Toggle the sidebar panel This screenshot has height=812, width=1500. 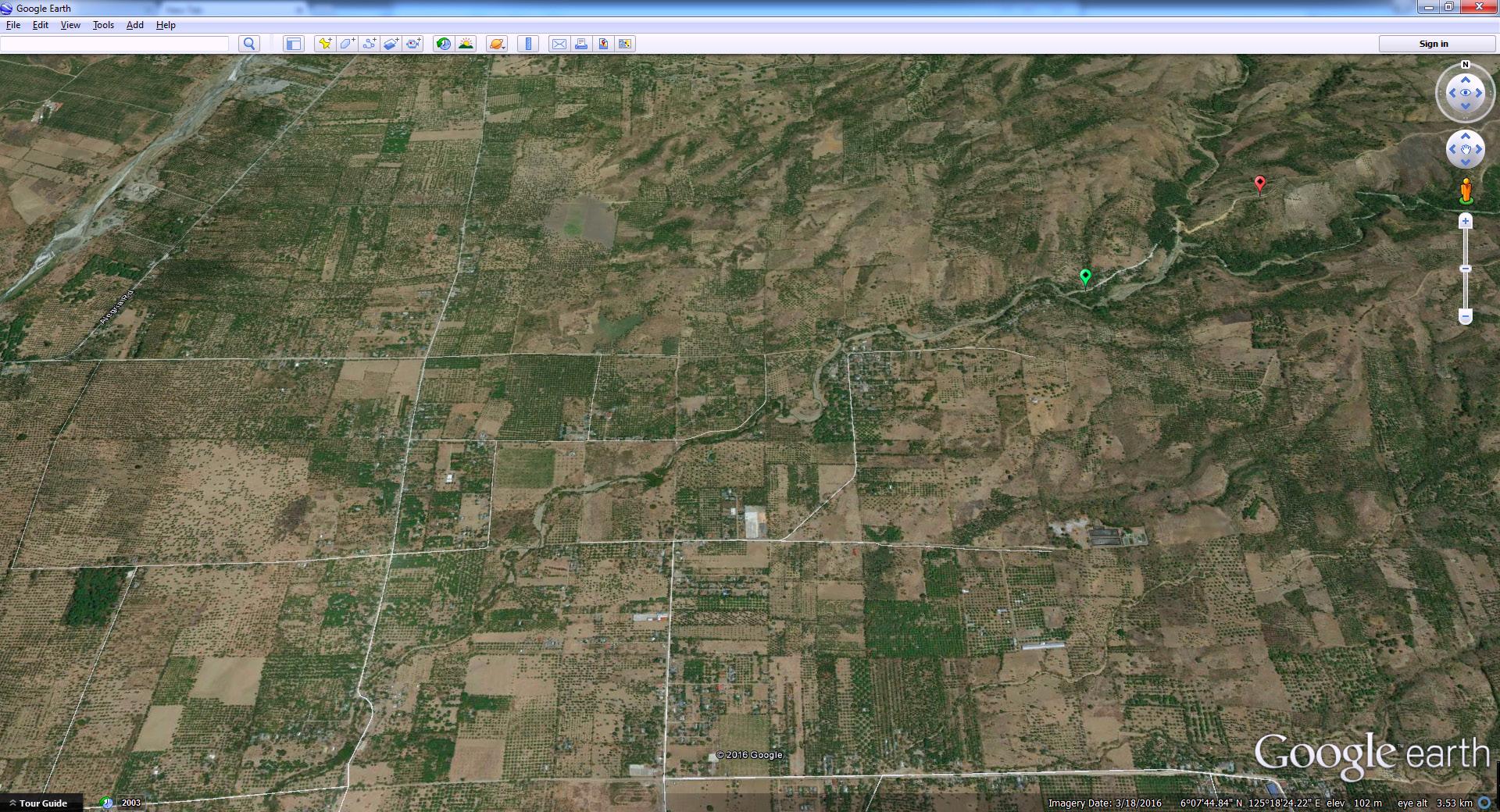click(293, 44)
